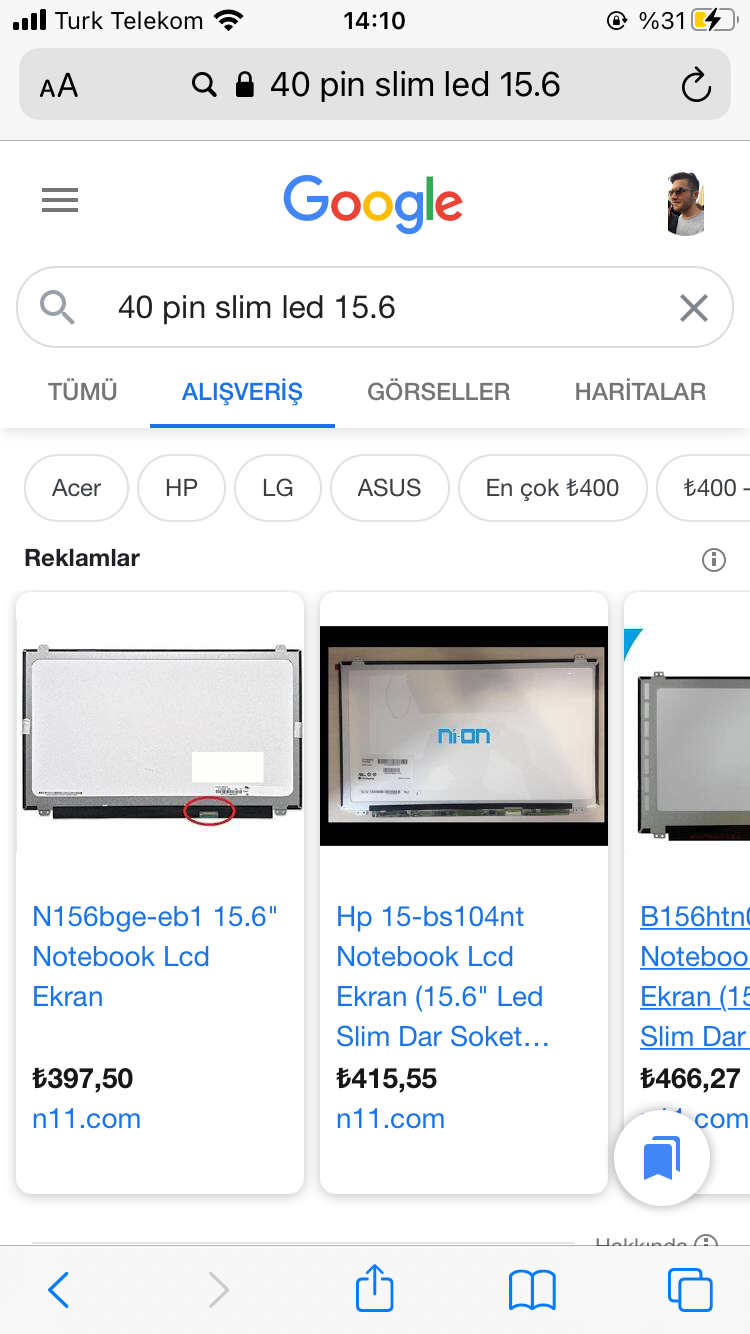
Task: Open the Safari share sheet
Action: coord(375,1288)
